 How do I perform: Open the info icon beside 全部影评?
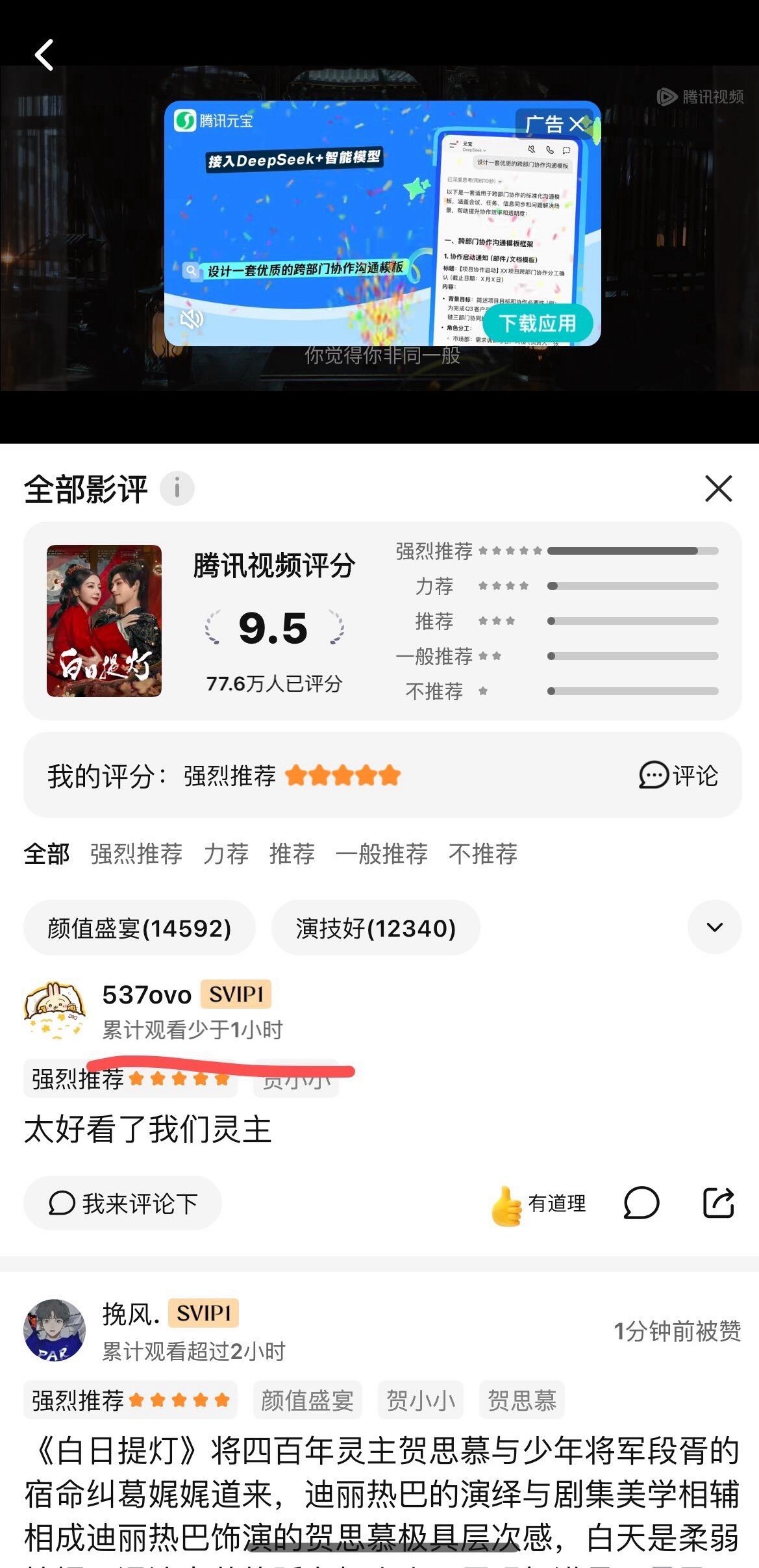coord(176,488)
